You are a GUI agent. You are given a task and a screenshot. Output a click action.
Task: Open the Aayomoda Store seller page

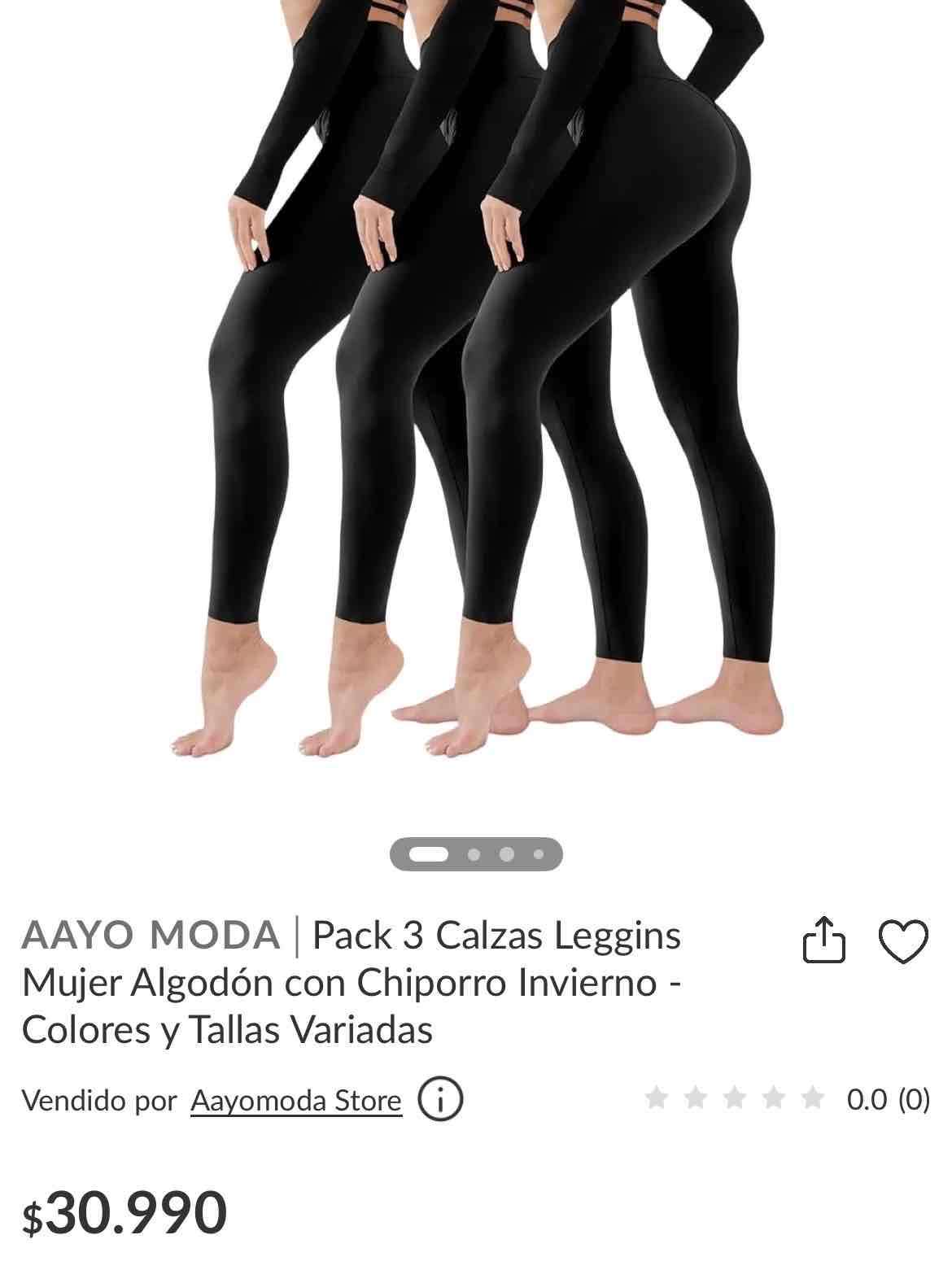point(296,1101)
